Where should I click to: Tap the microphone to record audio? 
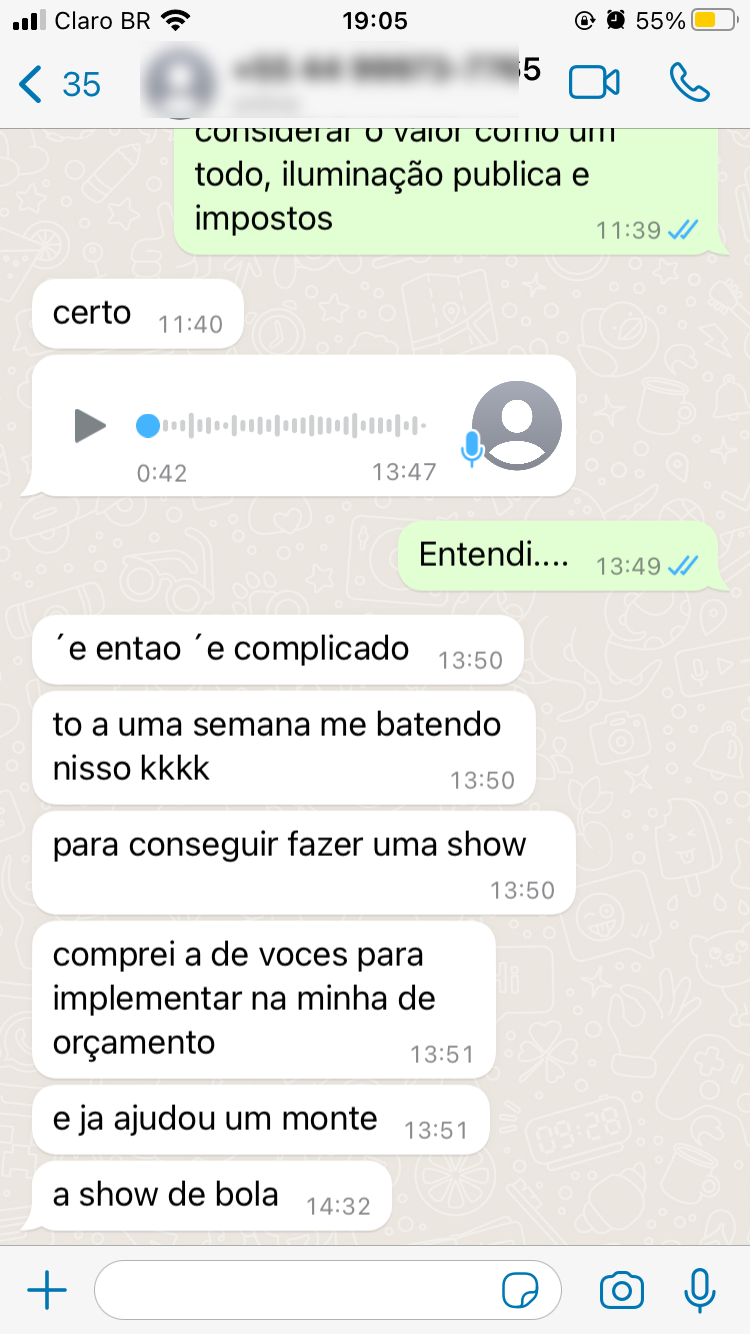(700, 1291)
